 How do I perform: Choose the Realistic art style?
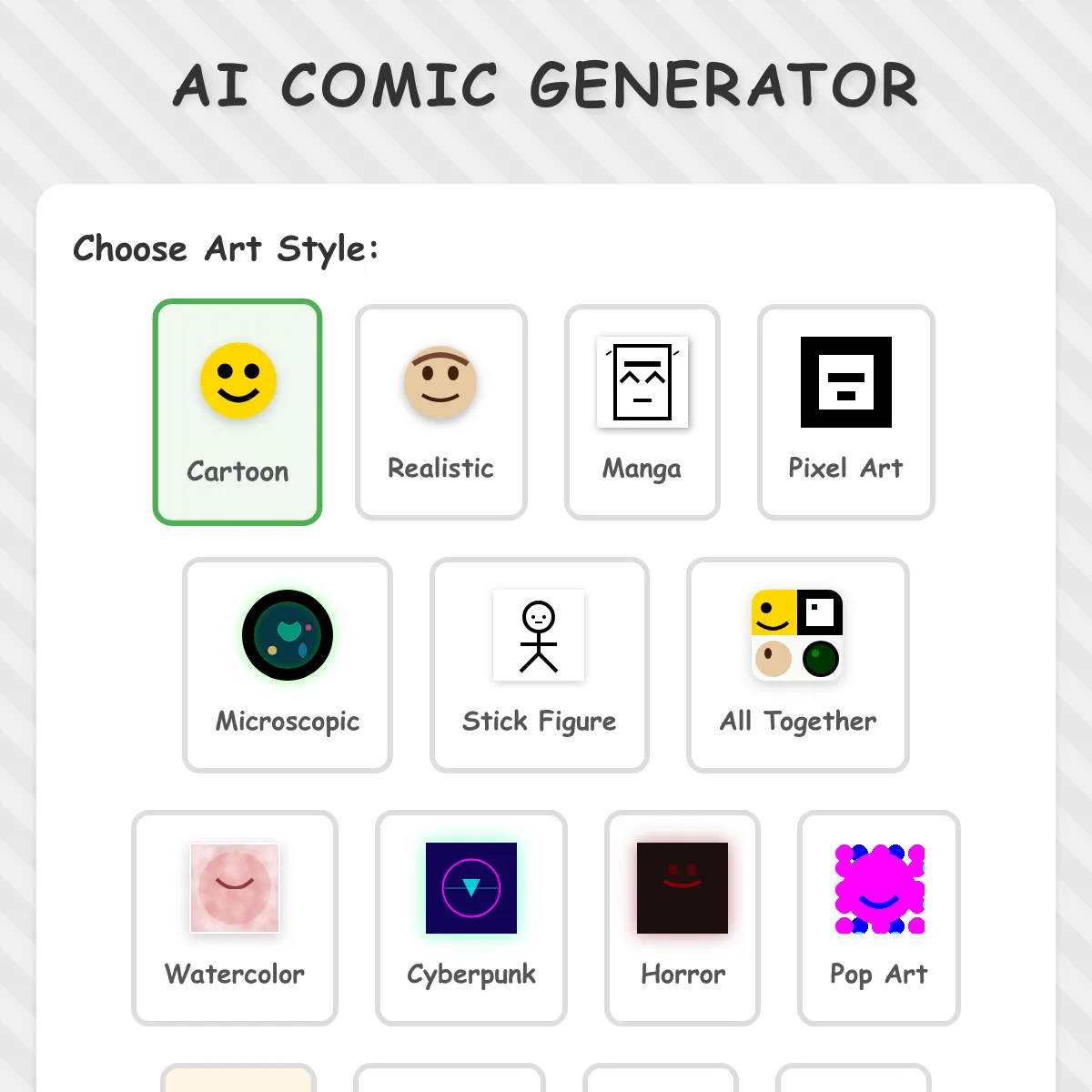441,412
